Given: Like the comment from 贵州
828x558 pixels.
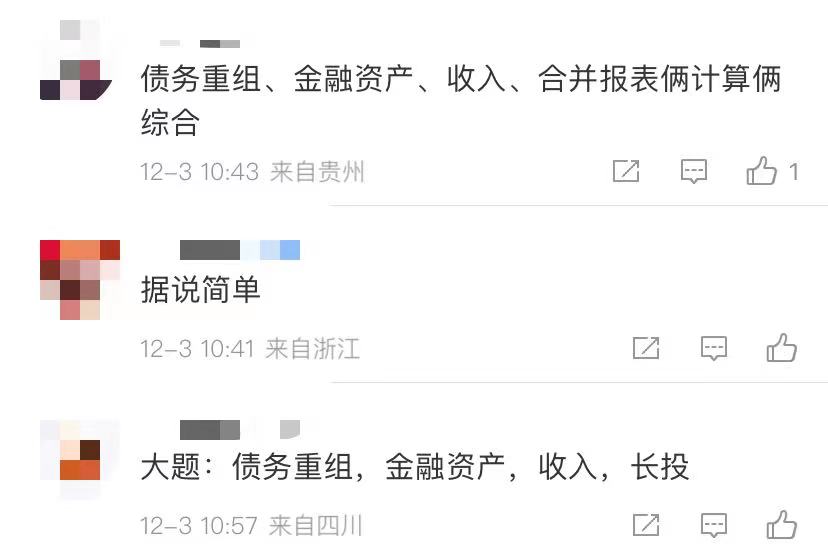Looking at the screenshot, I should (x=762, y=172).
